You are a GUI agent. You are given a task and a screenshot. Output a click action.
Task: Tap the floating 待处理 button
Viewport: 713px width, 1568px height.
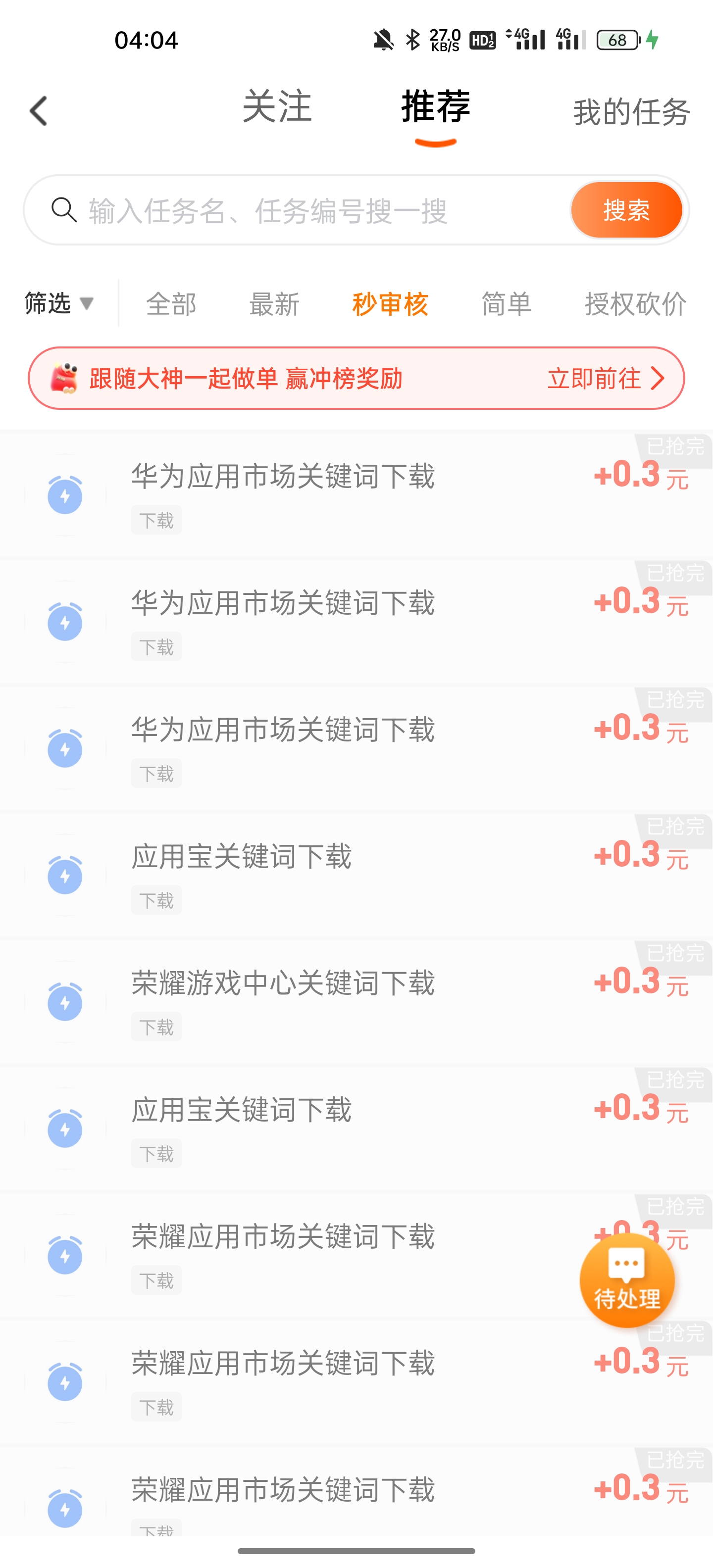click(627, 1281)
